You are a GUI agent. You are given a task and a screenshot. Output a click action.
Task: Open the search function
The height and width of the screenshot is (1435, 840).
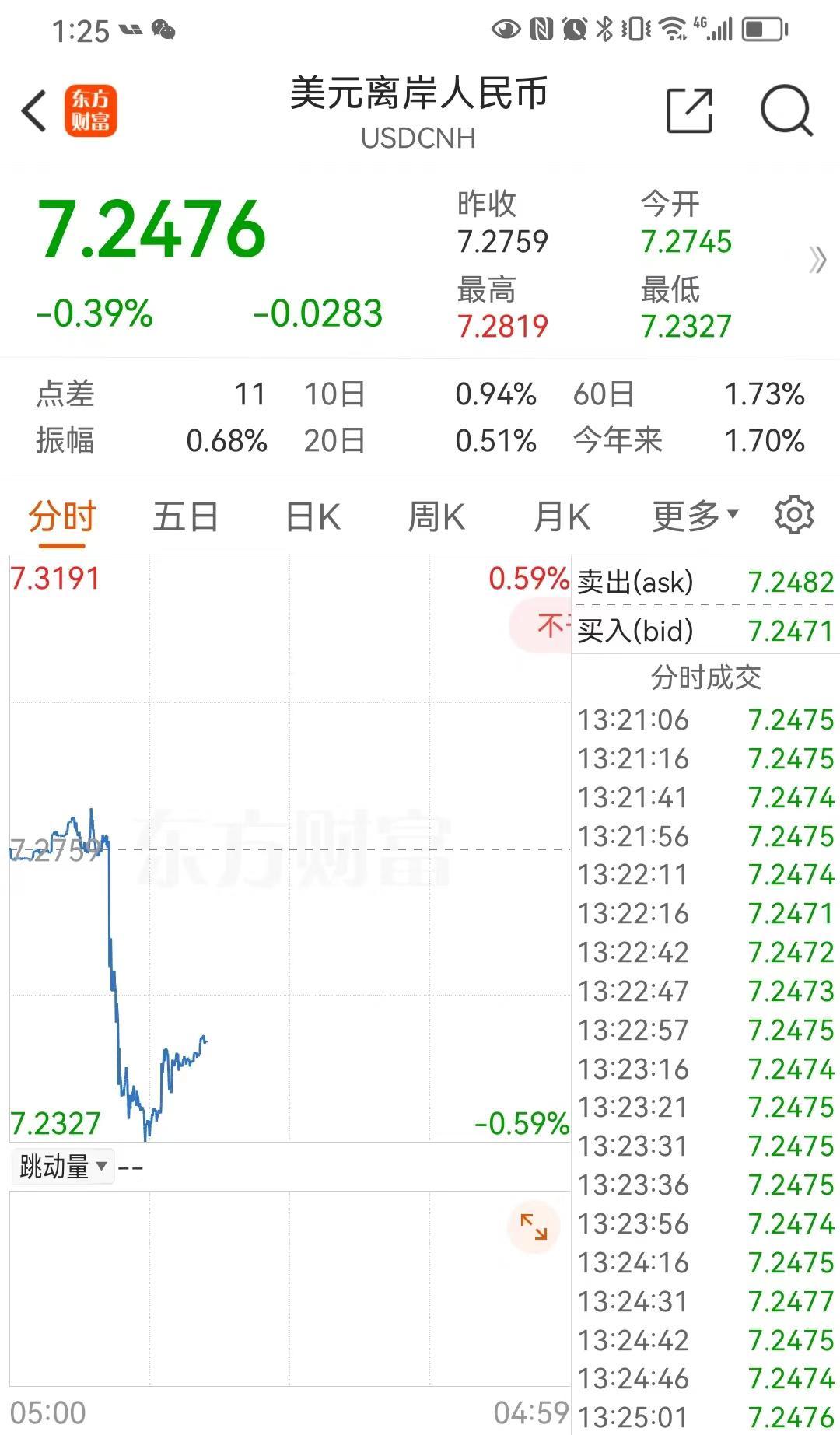coord(789,110)
